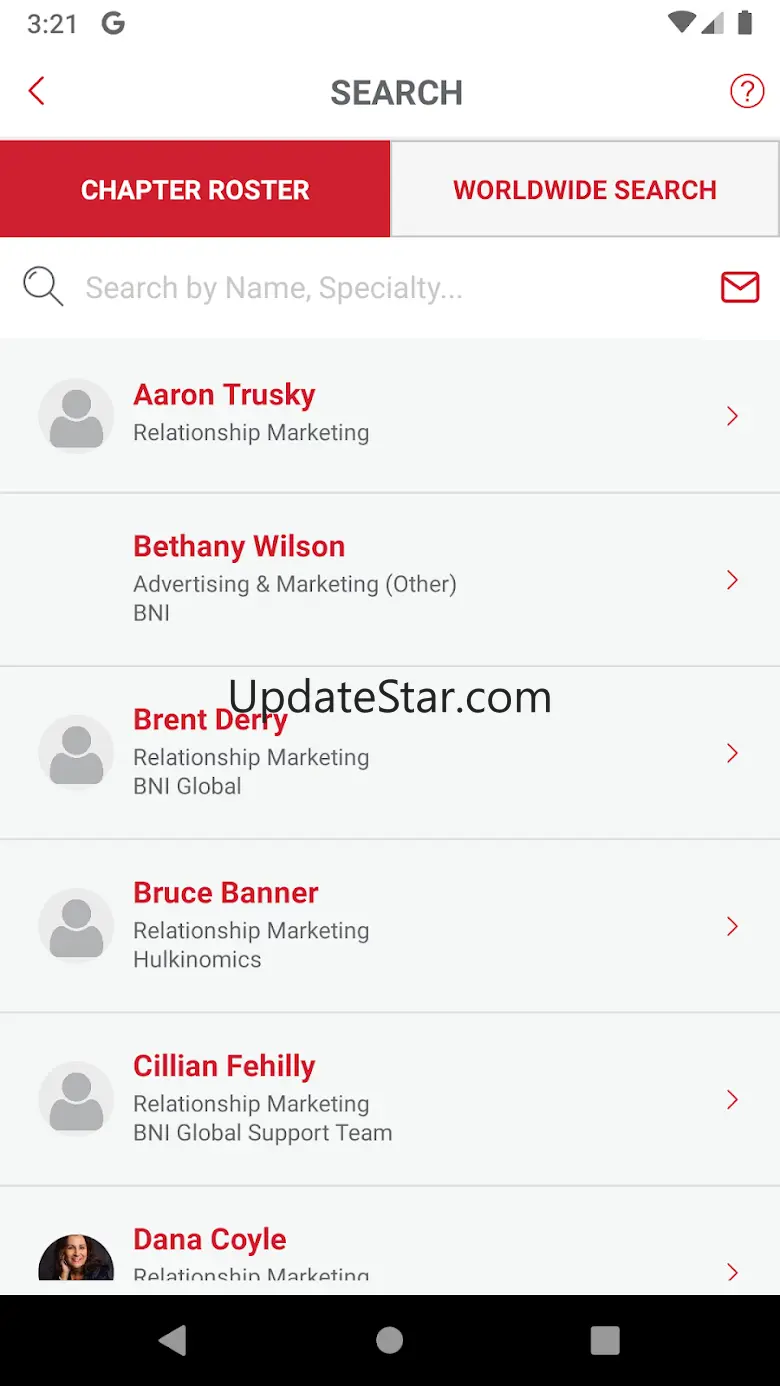
Task: Open the help question mark icon
Action: [746, 92]
